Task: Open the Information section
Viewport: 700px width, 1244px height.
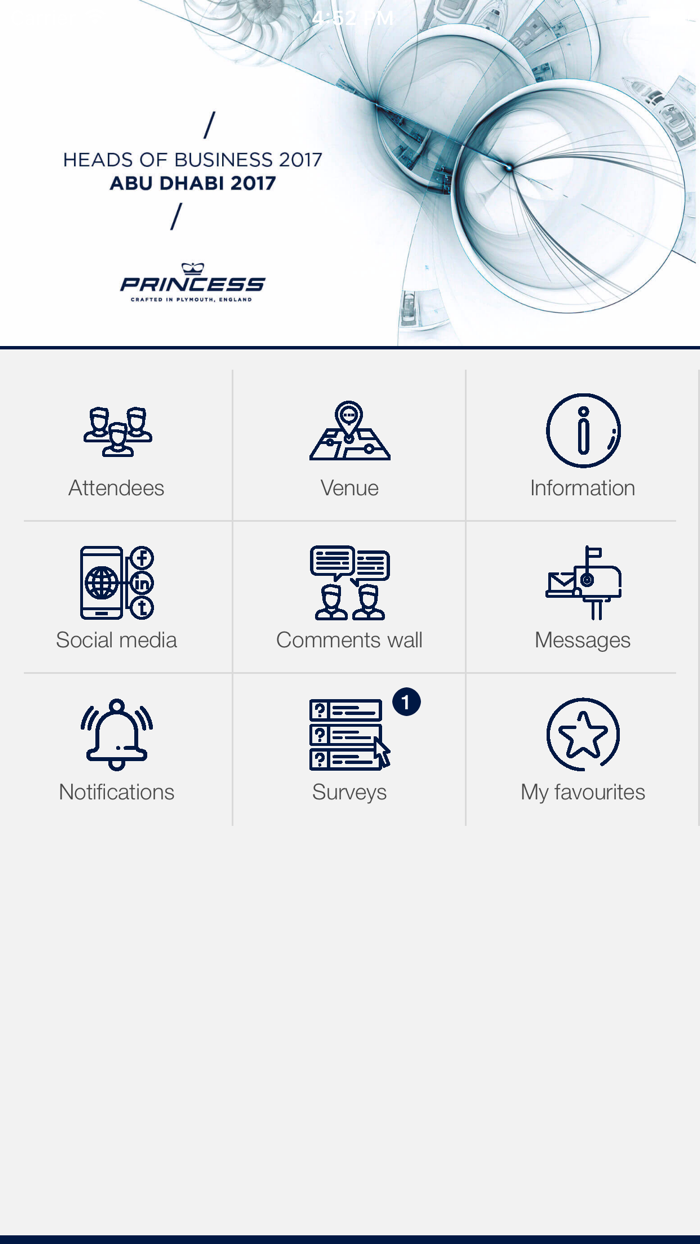Action: coord(582,447)
